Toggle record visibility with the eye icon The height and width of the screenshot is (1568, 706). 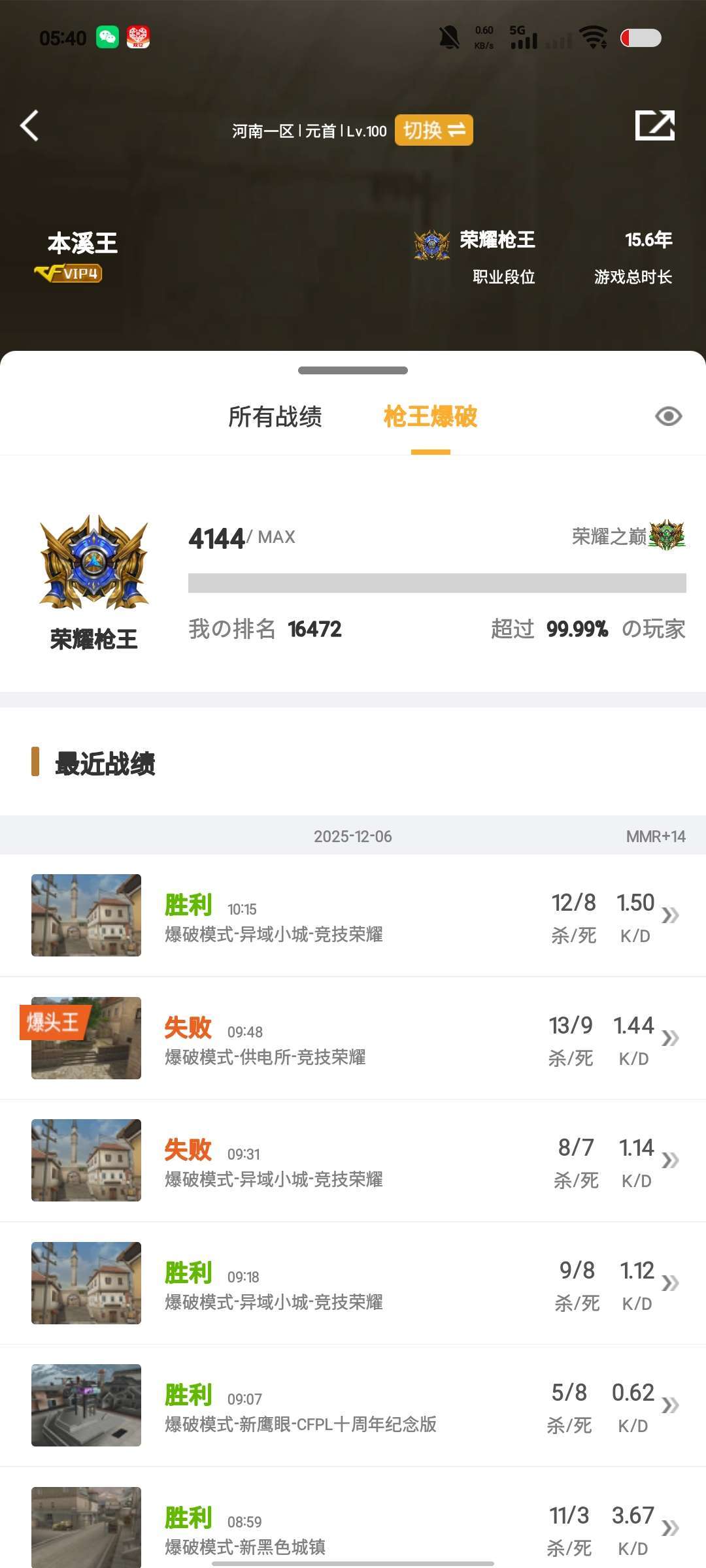coord(668,417)
